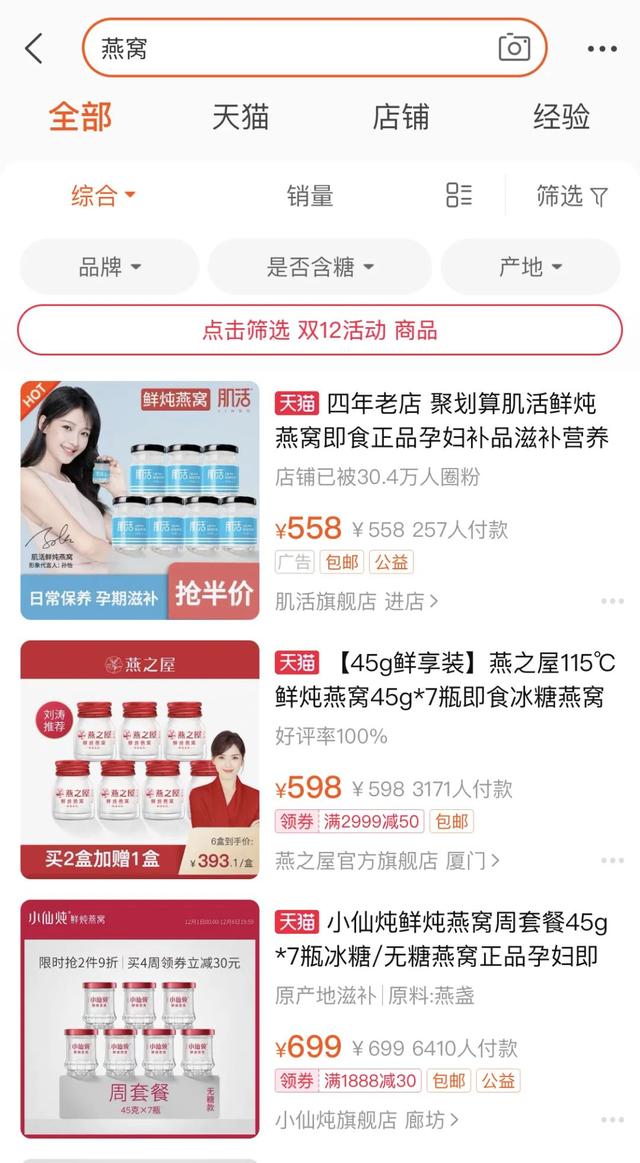Toggle the list layout view icon

click(459, 195)
